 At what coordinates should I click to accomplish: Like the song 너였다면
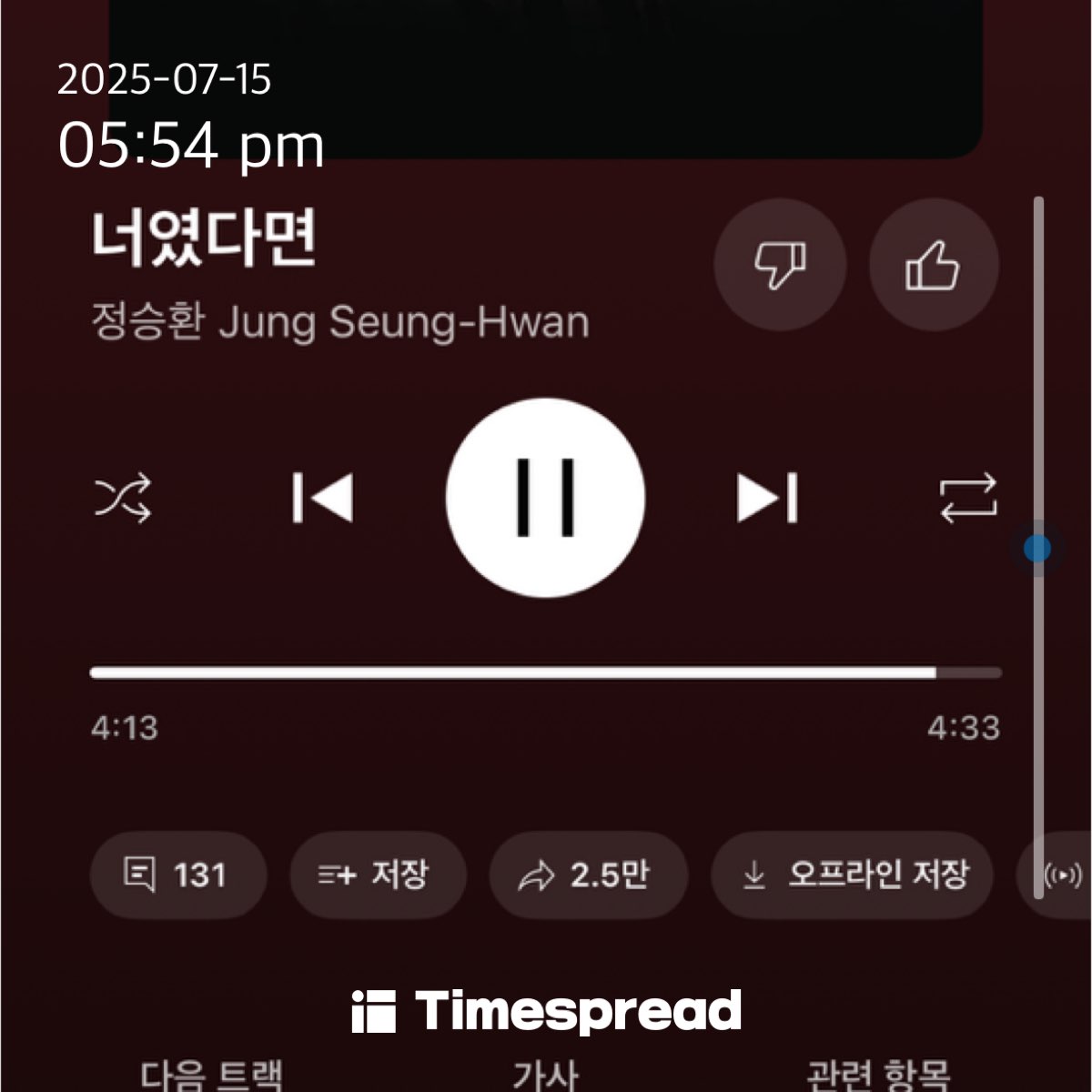coord(934,266)
